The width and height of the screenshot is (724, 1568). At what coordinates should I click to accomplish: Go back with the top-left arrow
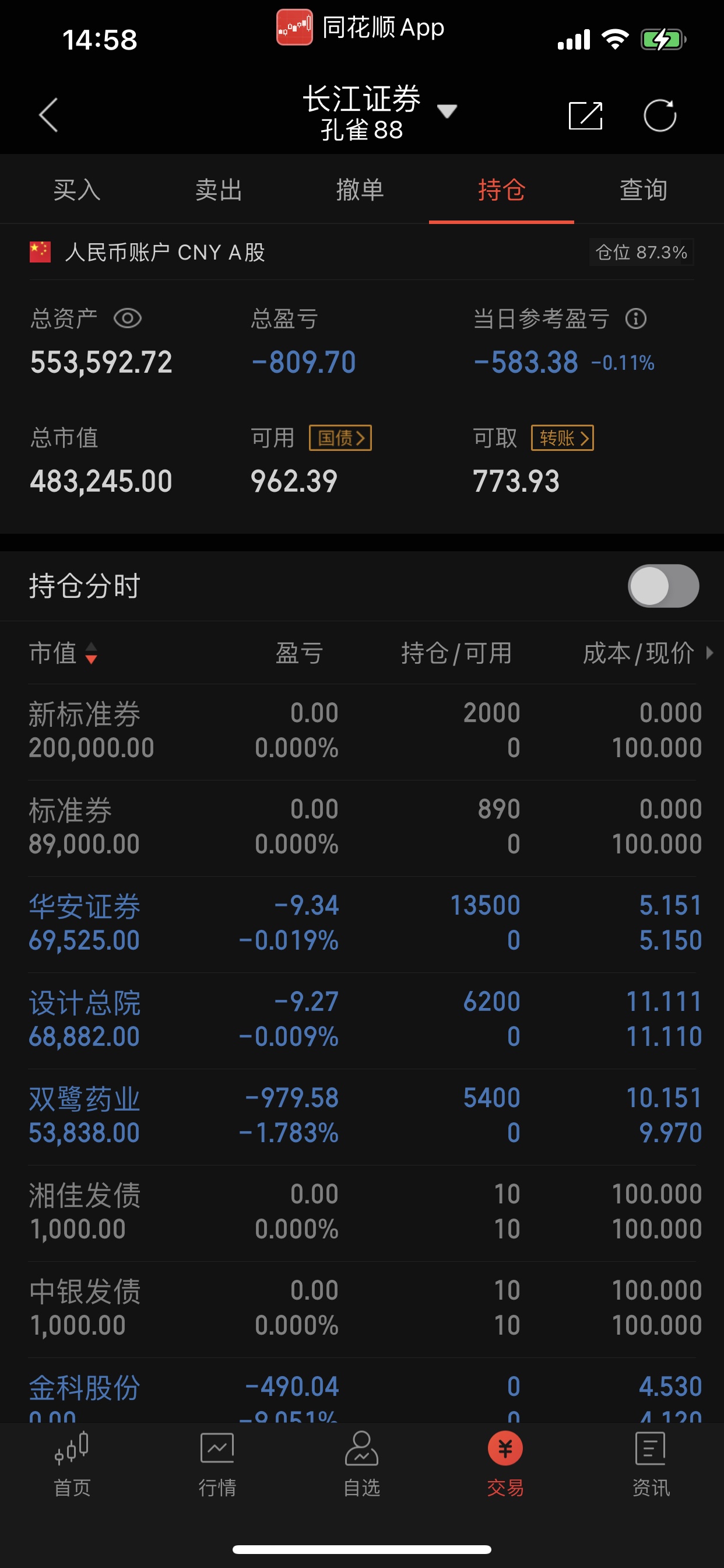pyautogui.click(x=48, y=114)
